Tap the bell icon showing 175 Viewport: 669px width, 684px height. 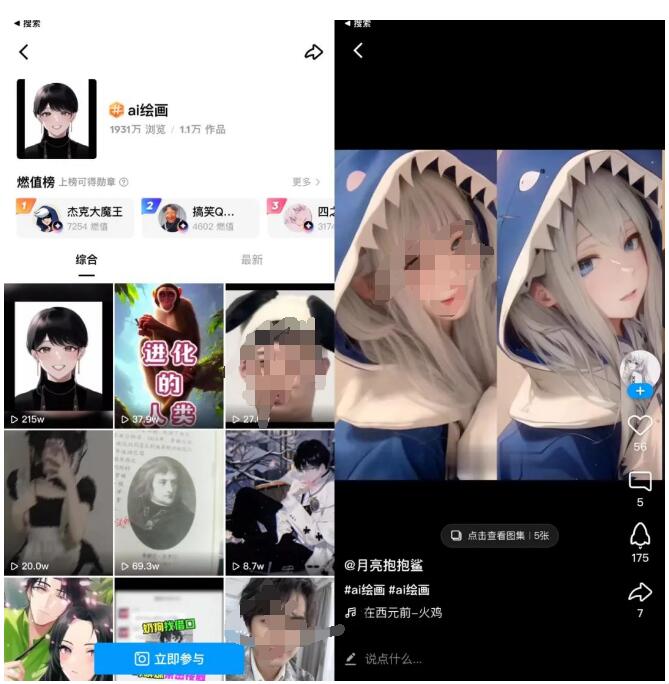(x=640, y=535)
